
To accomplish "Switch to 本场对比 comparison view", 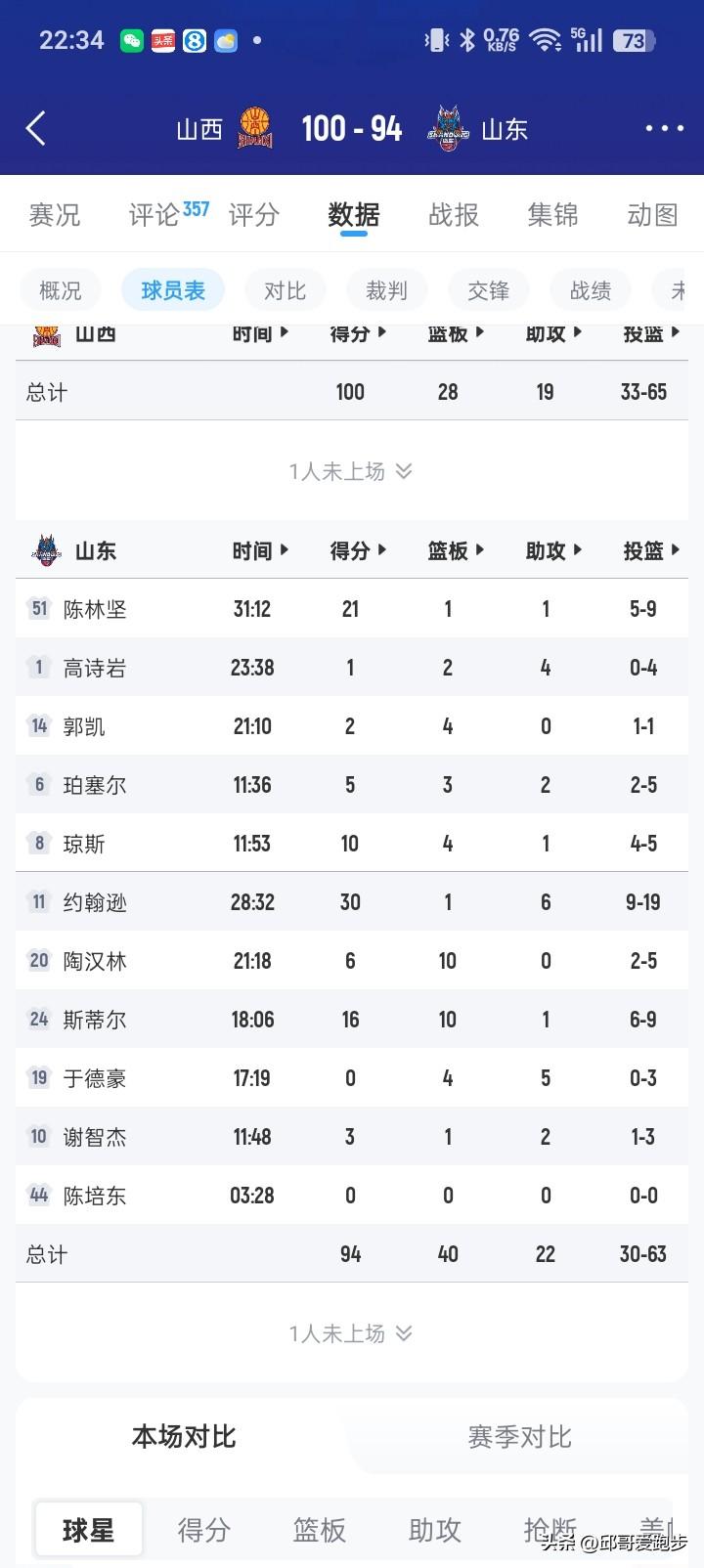I will tap(183, 1437).
